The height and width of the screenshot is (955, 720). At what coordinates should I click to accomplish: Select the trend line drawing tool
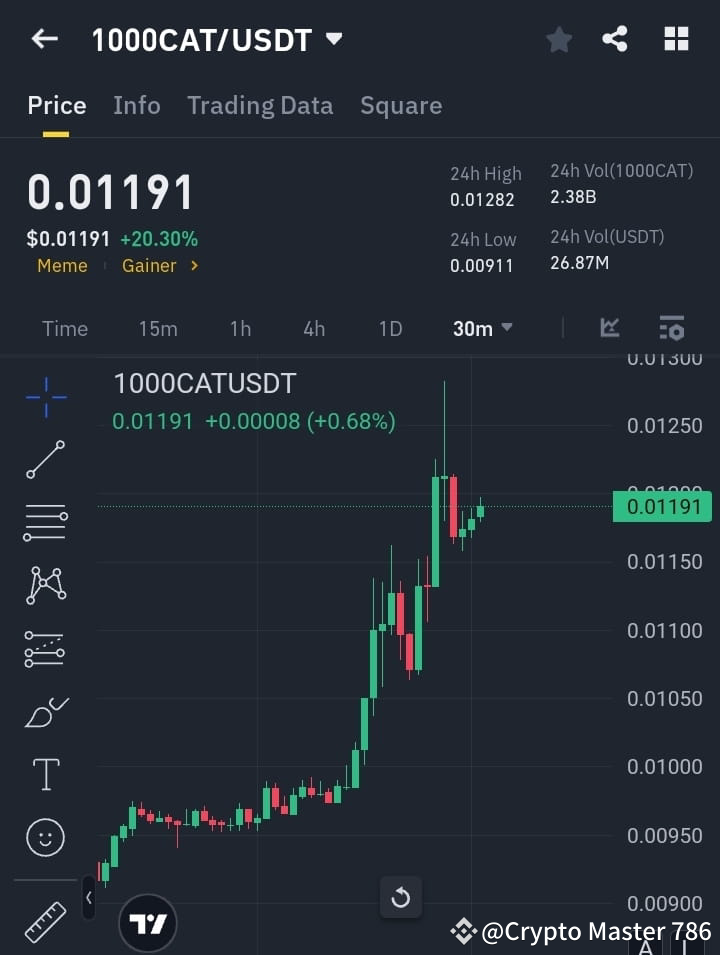(45, 461)
